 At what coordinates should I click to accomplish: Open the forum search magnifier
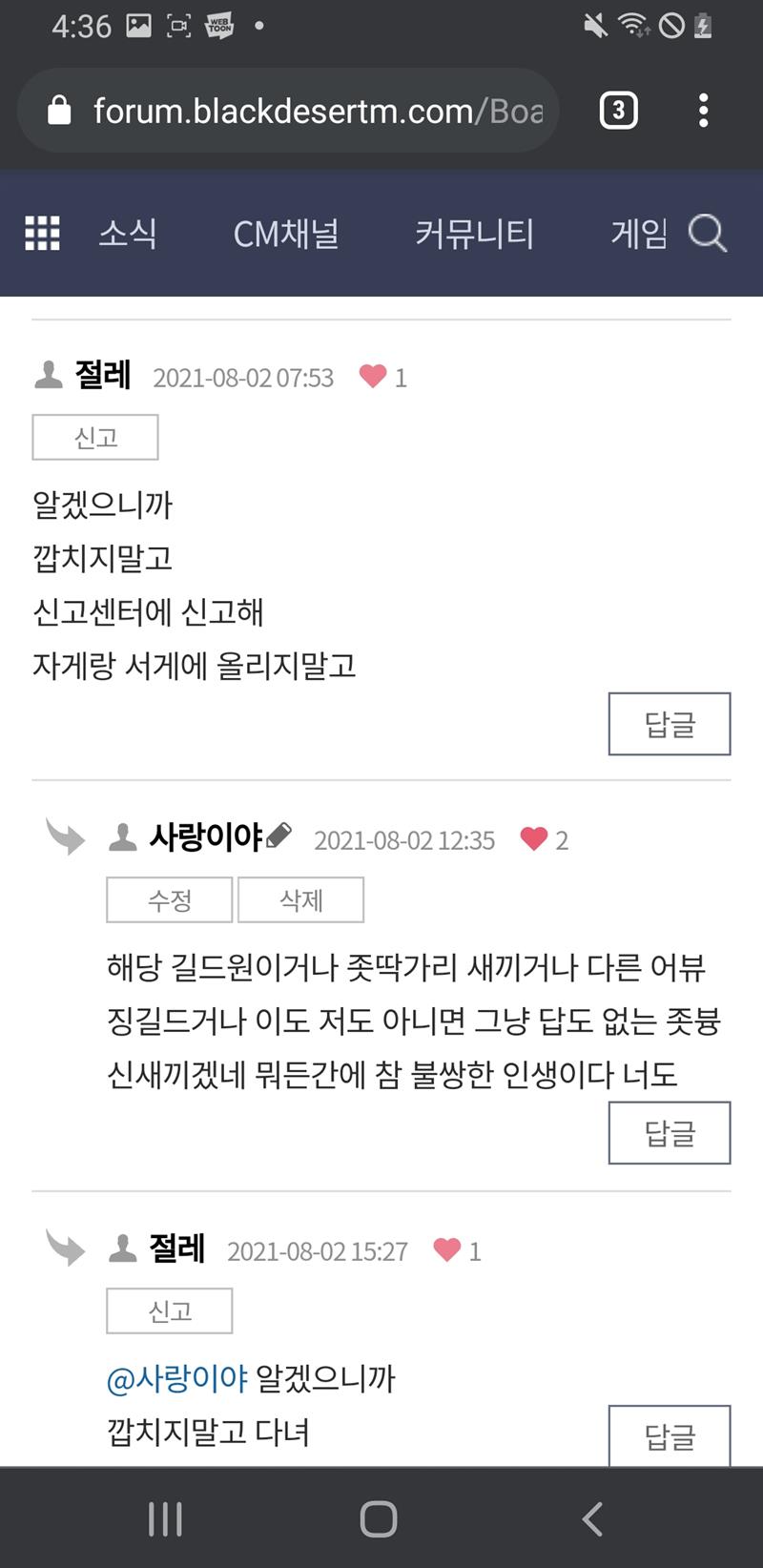click(x=708, y=233)
